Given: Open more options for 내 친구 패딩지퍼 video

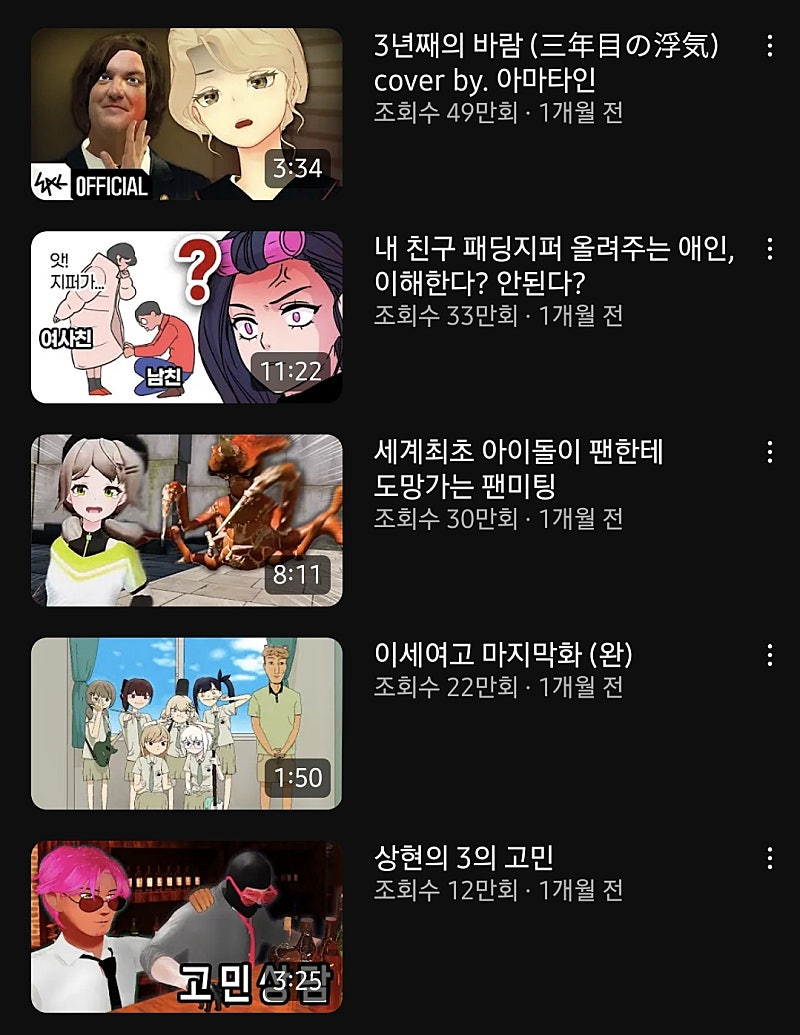Looking at the screenshot, I should tap(769, 249).
